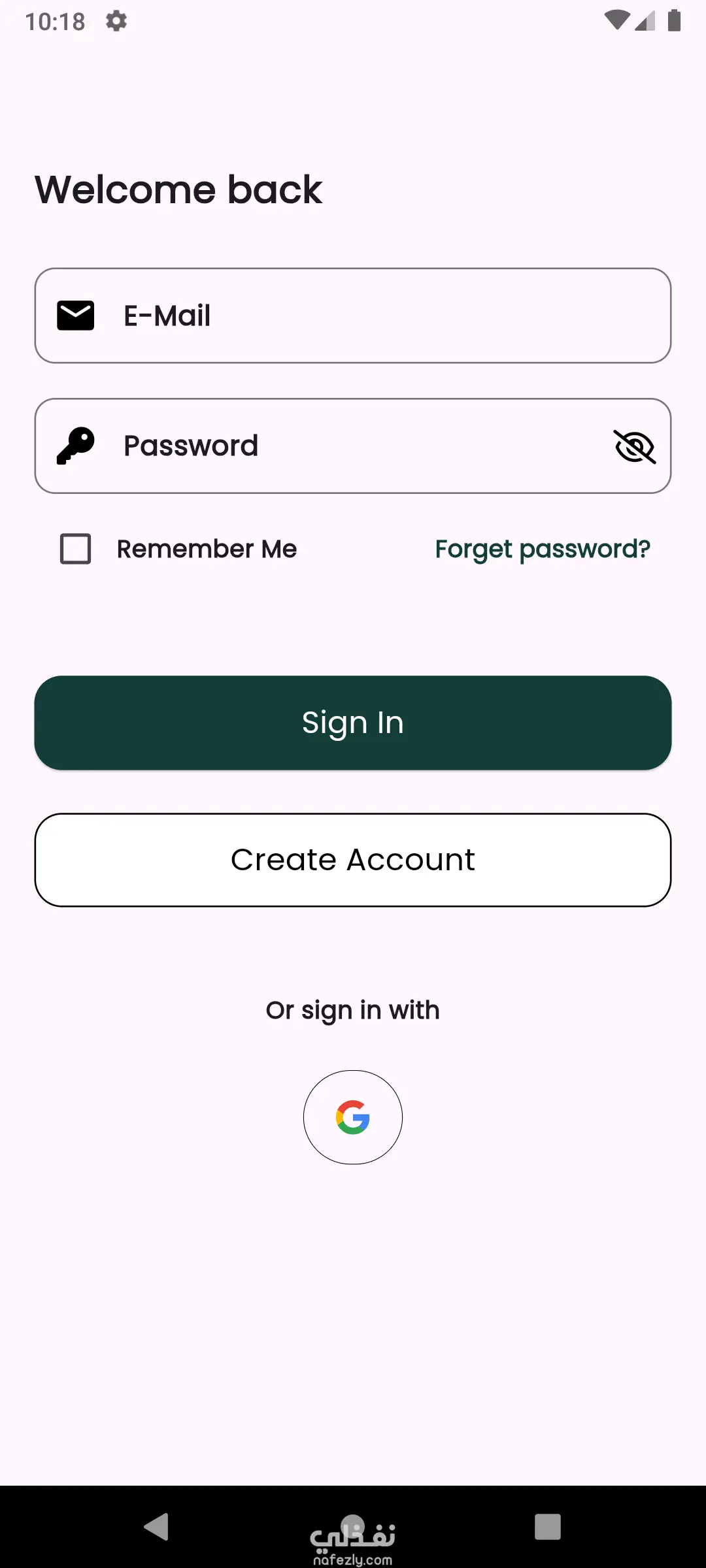The width and height of the screenshot is (706, 1568).
Task: Tap the Sign In button
Action: pyautogui.click(x=353, y=723)
